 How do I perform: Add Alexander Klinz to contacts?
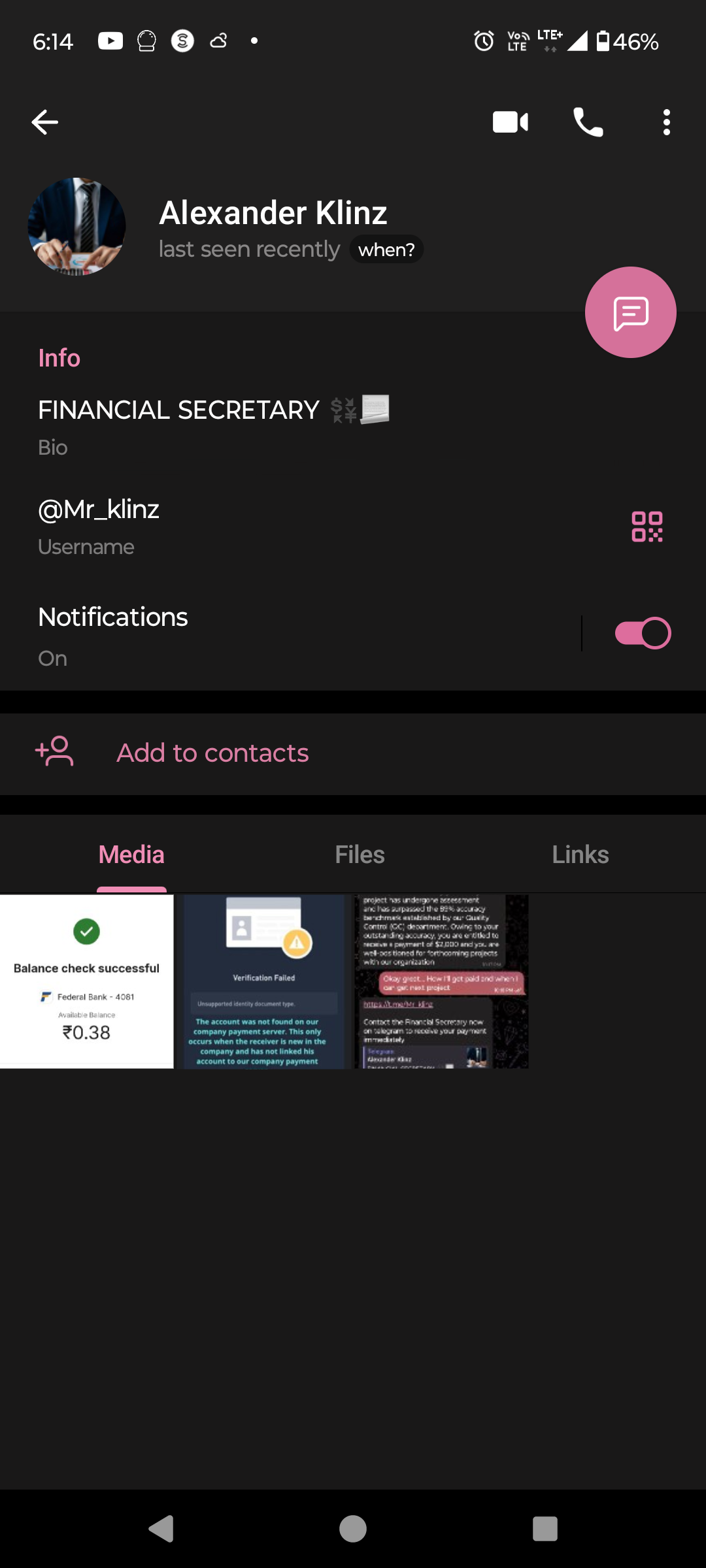pos(212,753)
